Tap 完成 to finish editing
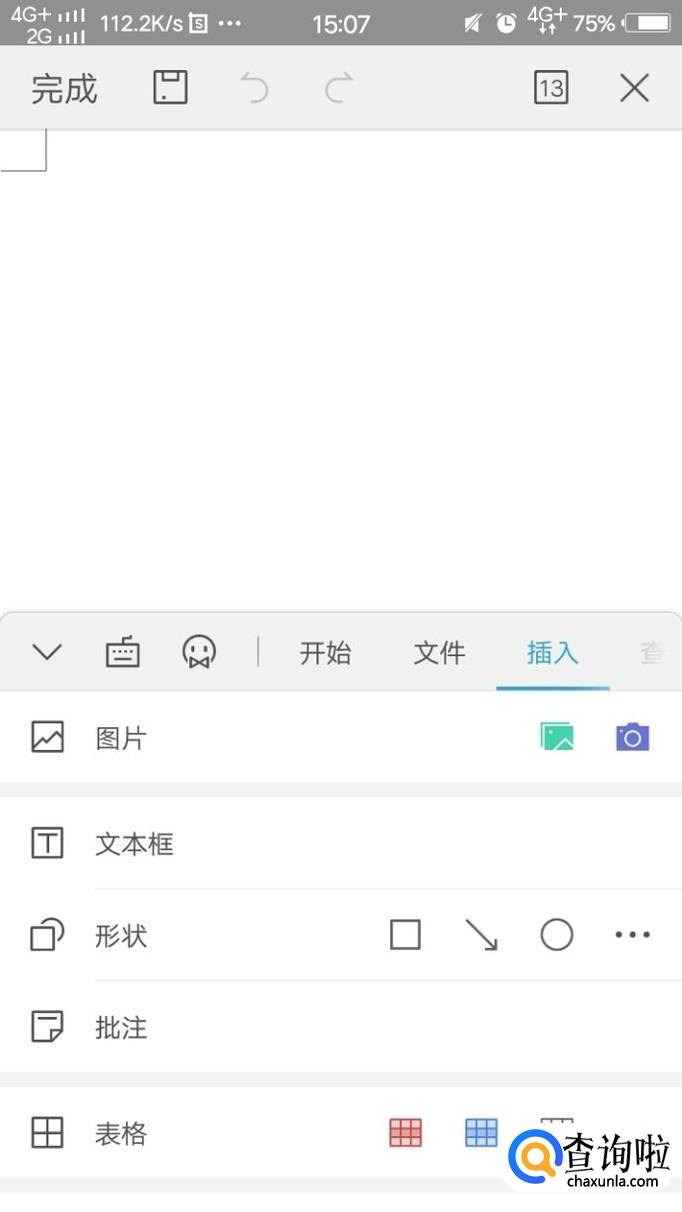682x1212 pixels. [64, 89]
